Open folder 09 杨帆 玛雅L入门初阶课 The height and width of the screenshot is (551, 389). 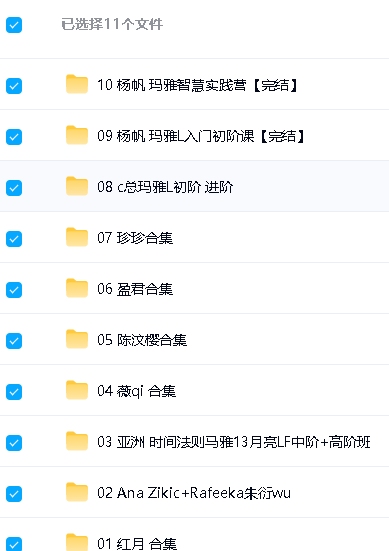pos(201,136)
